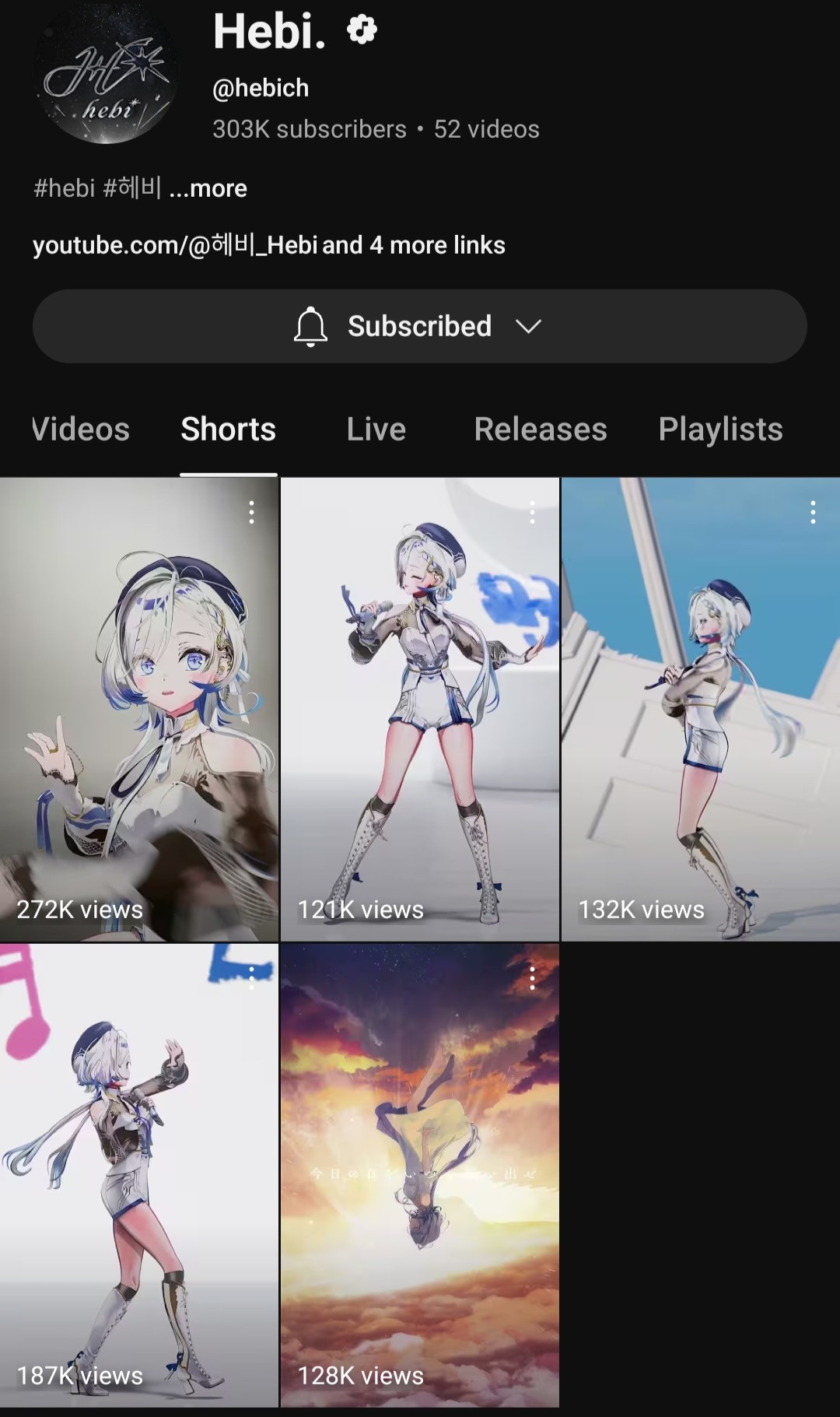This screenshot has width=840, height=1417.
Task: Open options menu on 128K views short
Action: coord(532,978)
